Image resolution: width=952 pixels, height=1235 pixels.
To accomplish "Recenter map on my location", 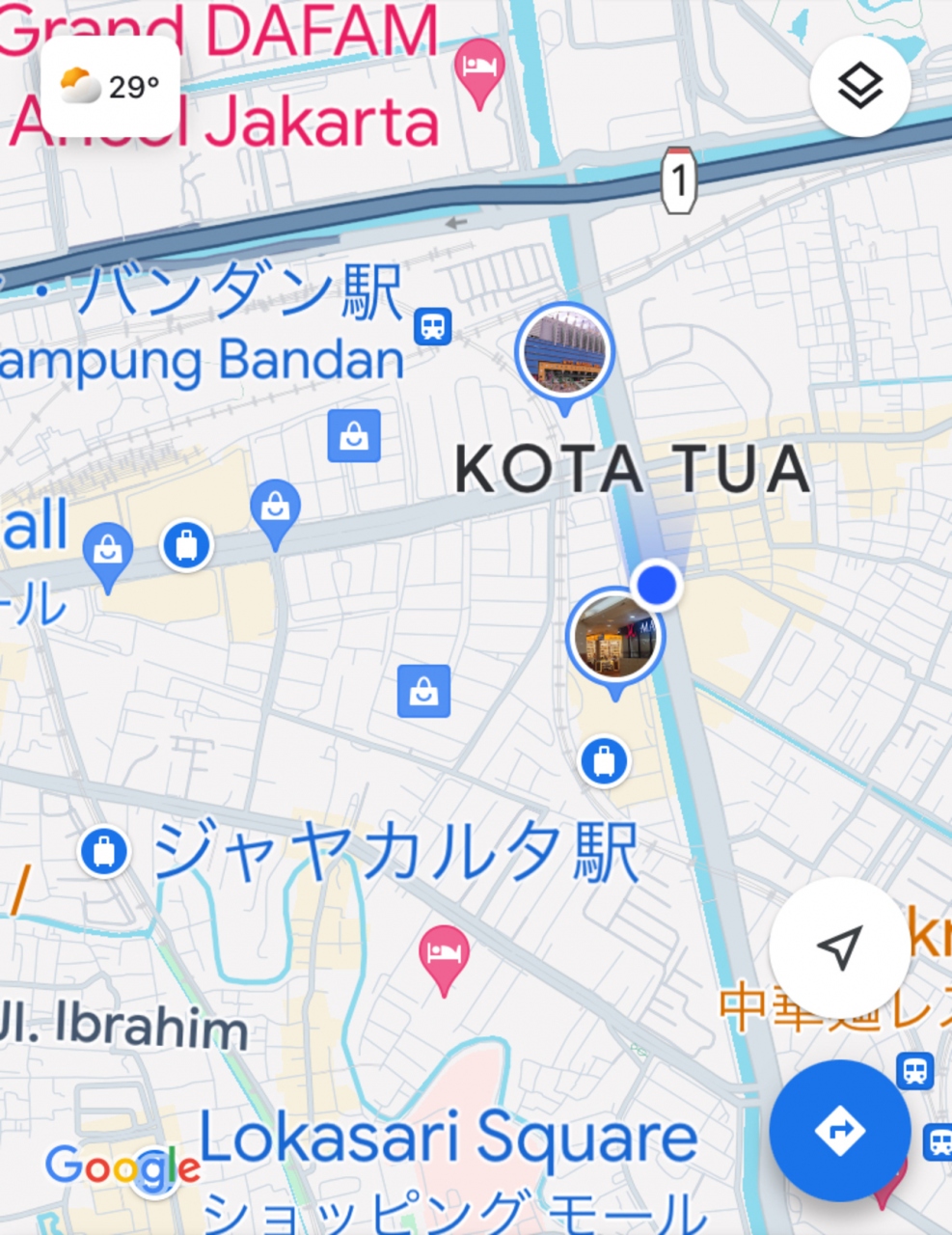I will click(839, 948).
